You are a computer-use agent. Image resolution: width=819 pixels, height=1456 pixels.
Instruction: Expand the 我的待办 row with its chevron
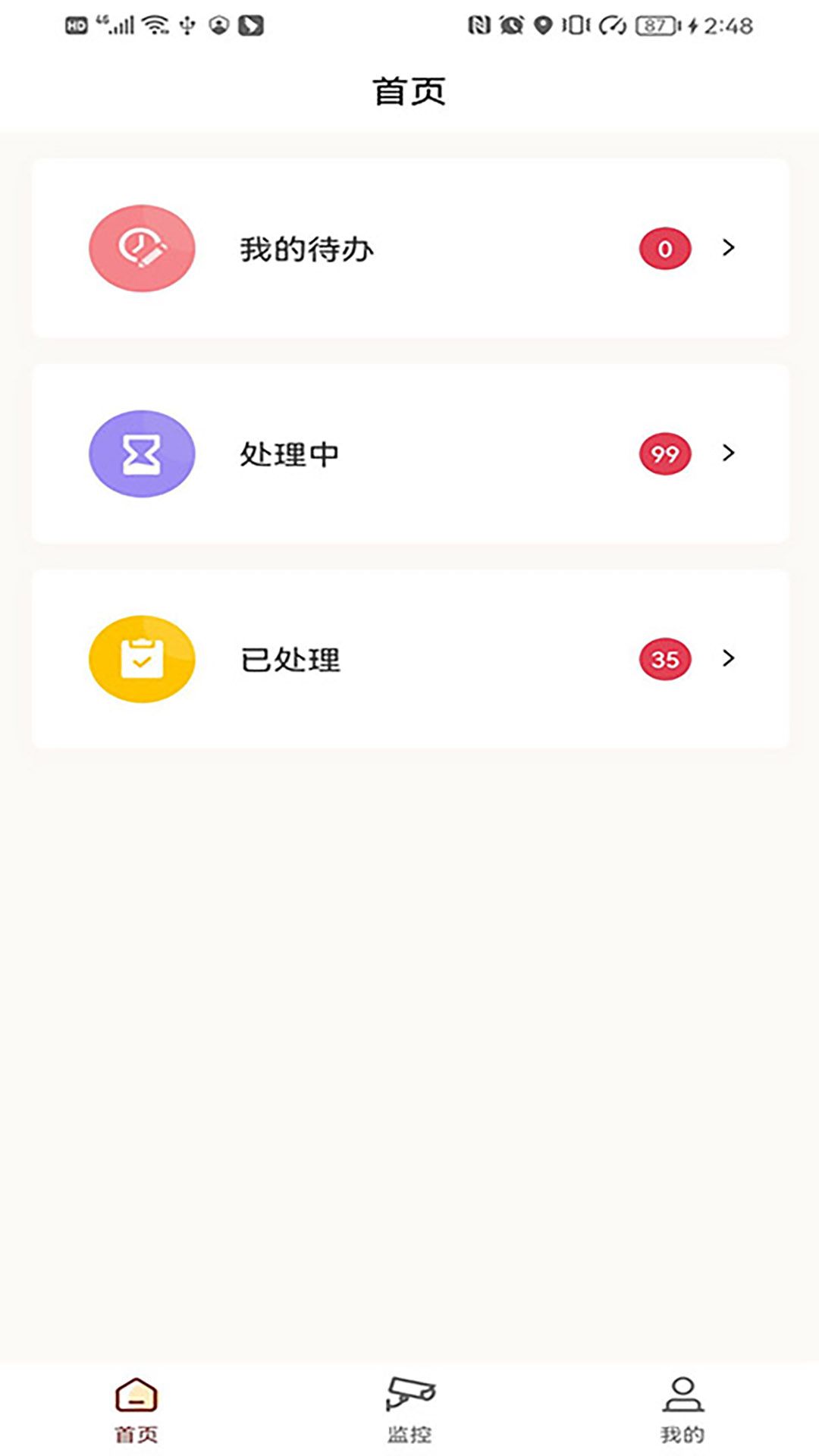tap(730, 248)
